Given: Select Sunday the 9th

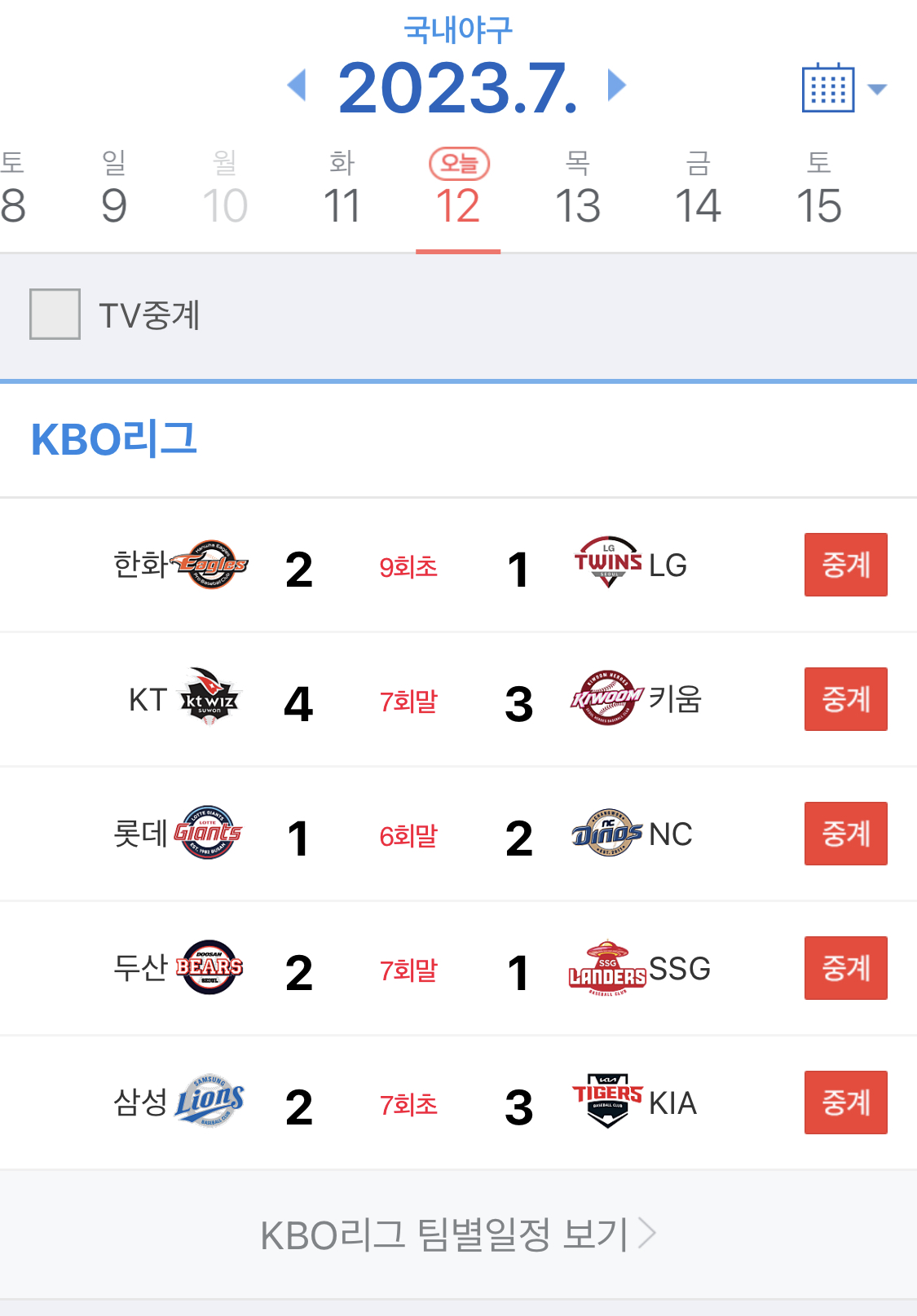Looking at the screenshot, I should point(114,191).
